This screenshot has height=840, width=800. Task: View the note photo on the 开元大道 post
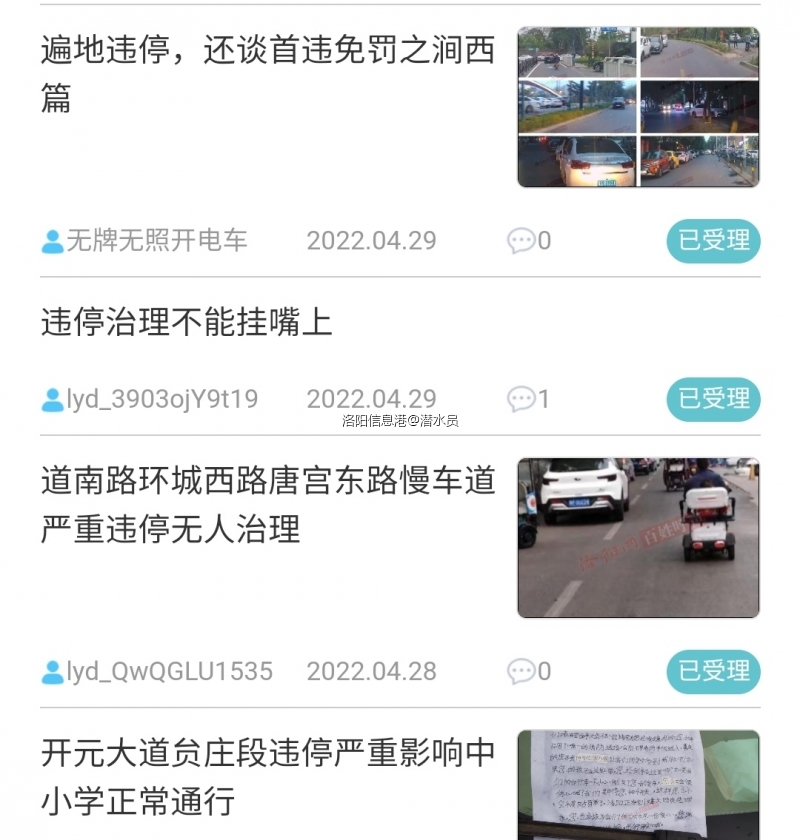coord(638,785)
